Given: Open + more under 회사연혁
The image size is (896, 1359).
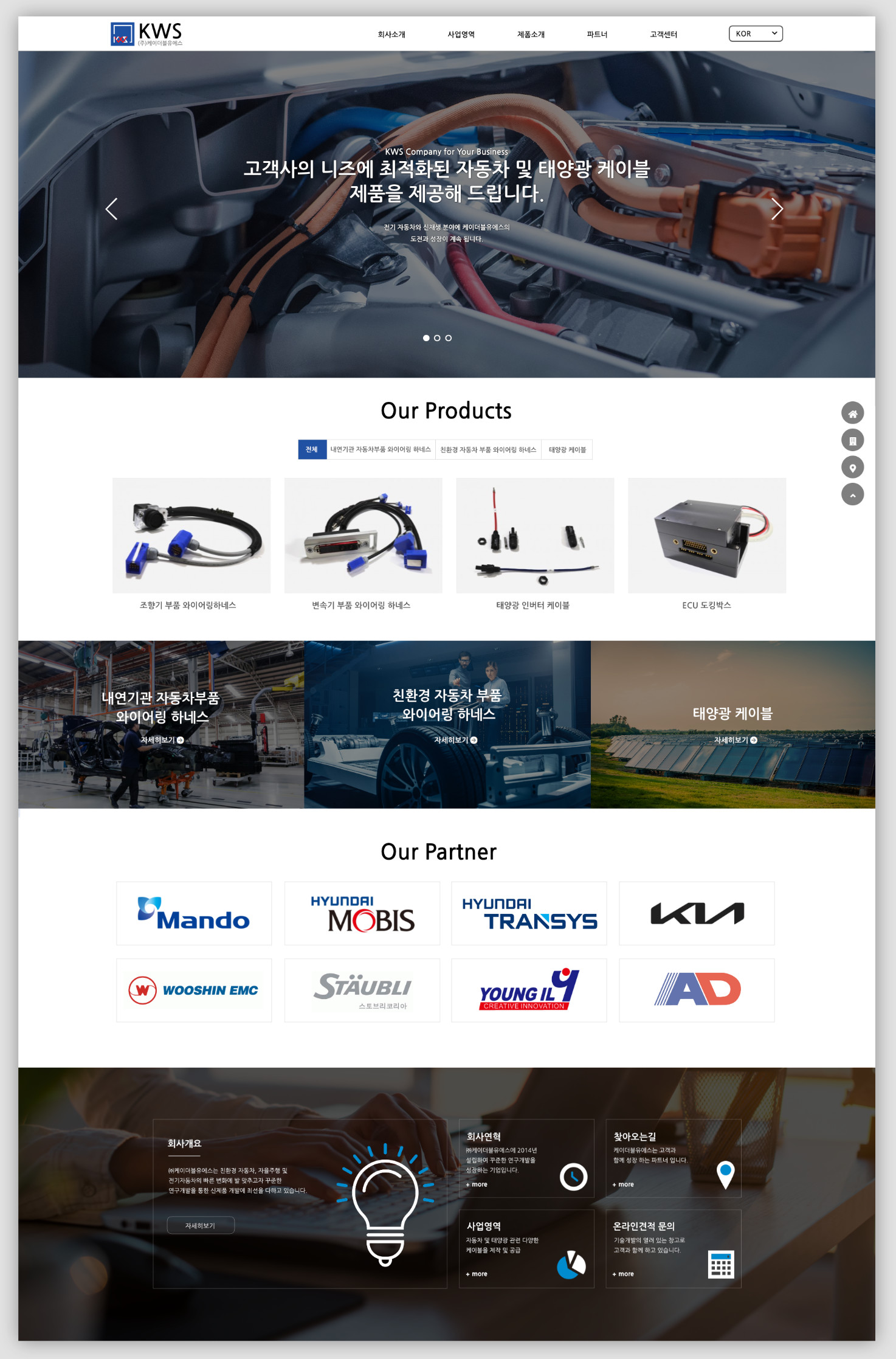Looking at the screenshot, I should (477, 1184).
